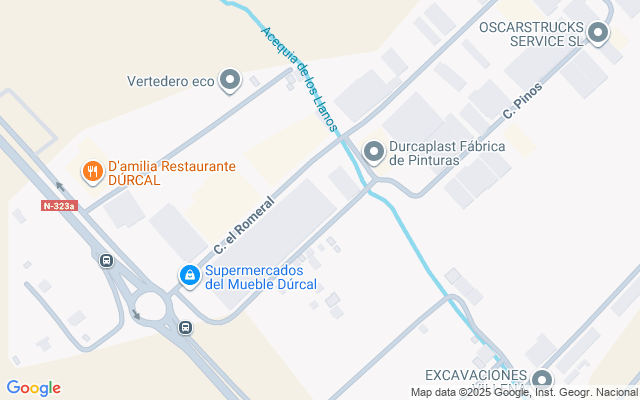This screenshot has height=400, width=640.
Task: Open the EXCAVACIONES place marker
Action: pos(542,379)
